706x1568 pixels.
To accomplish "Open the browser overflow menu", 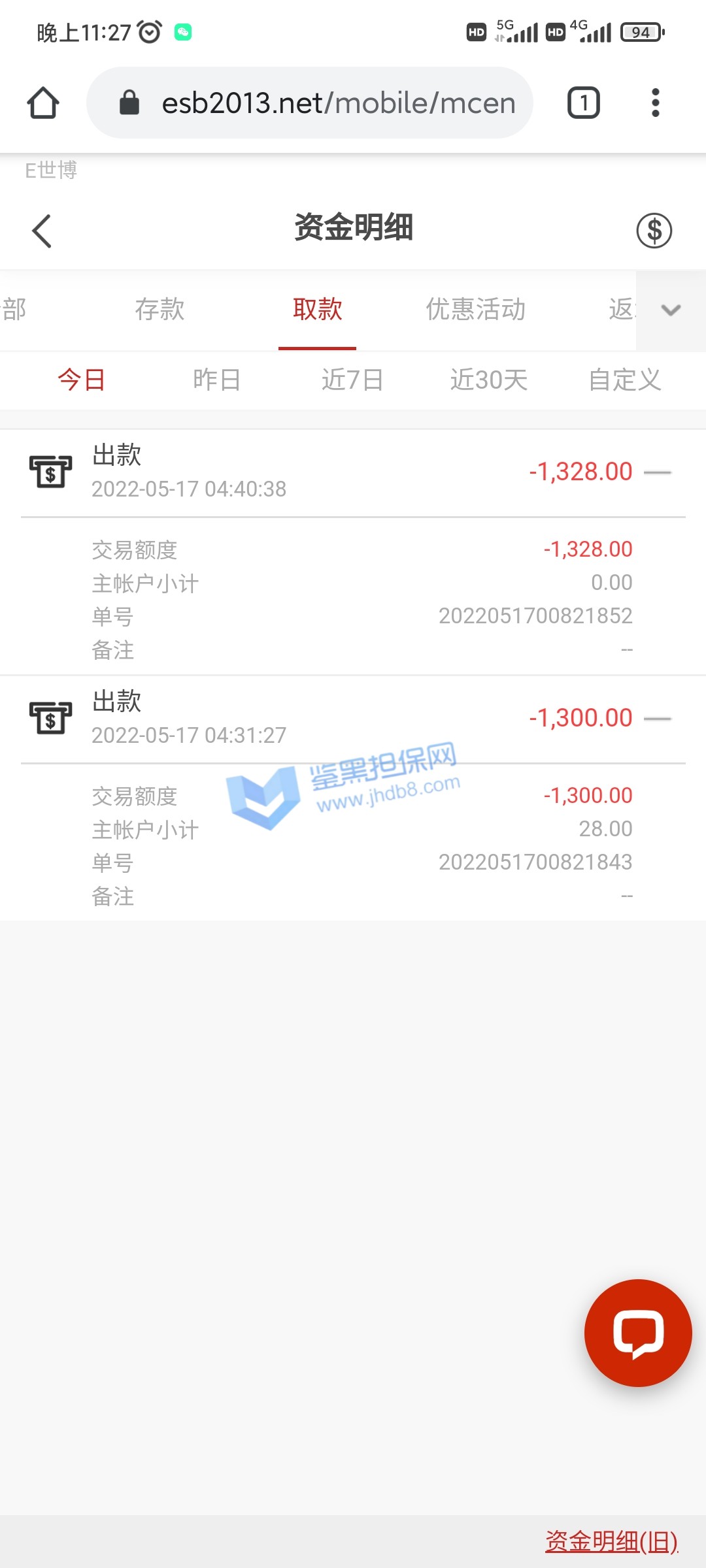I will coord(655,103).
